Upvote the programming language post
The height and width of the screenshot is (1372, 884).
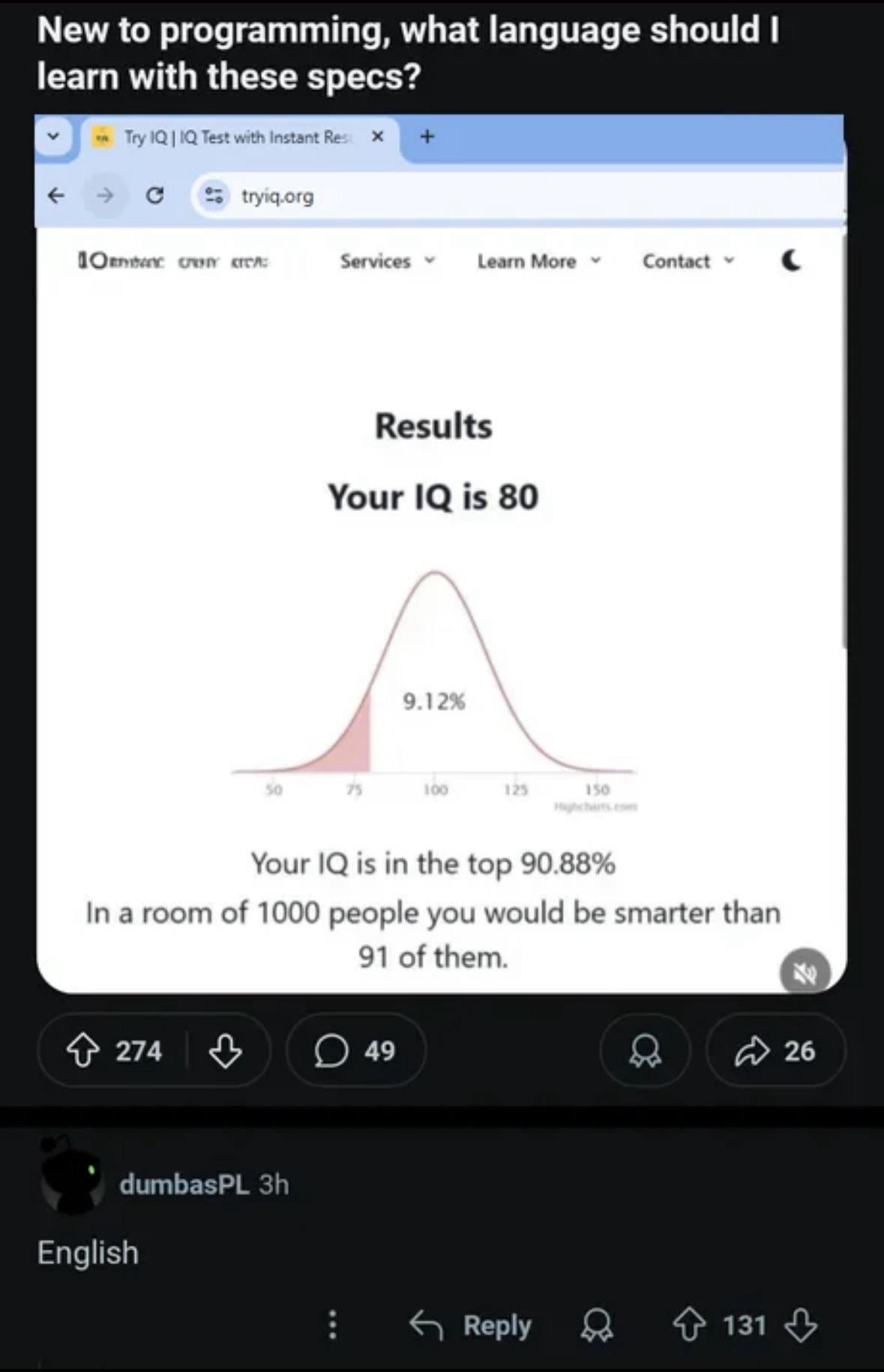click(83, 1050)
